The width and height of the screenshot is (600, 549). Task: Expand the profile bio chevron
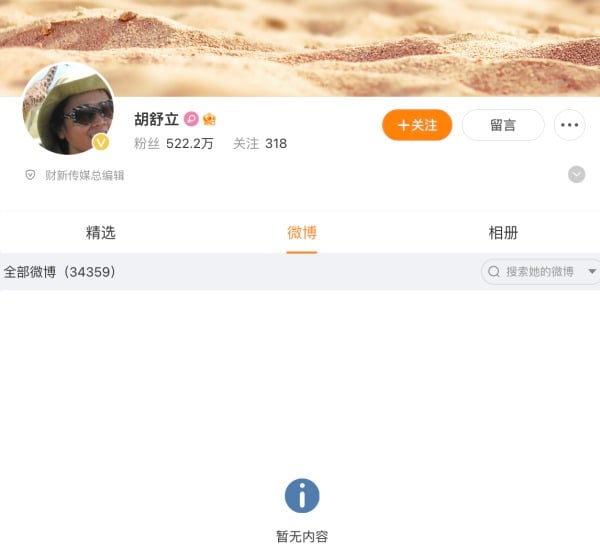point(576,175)
